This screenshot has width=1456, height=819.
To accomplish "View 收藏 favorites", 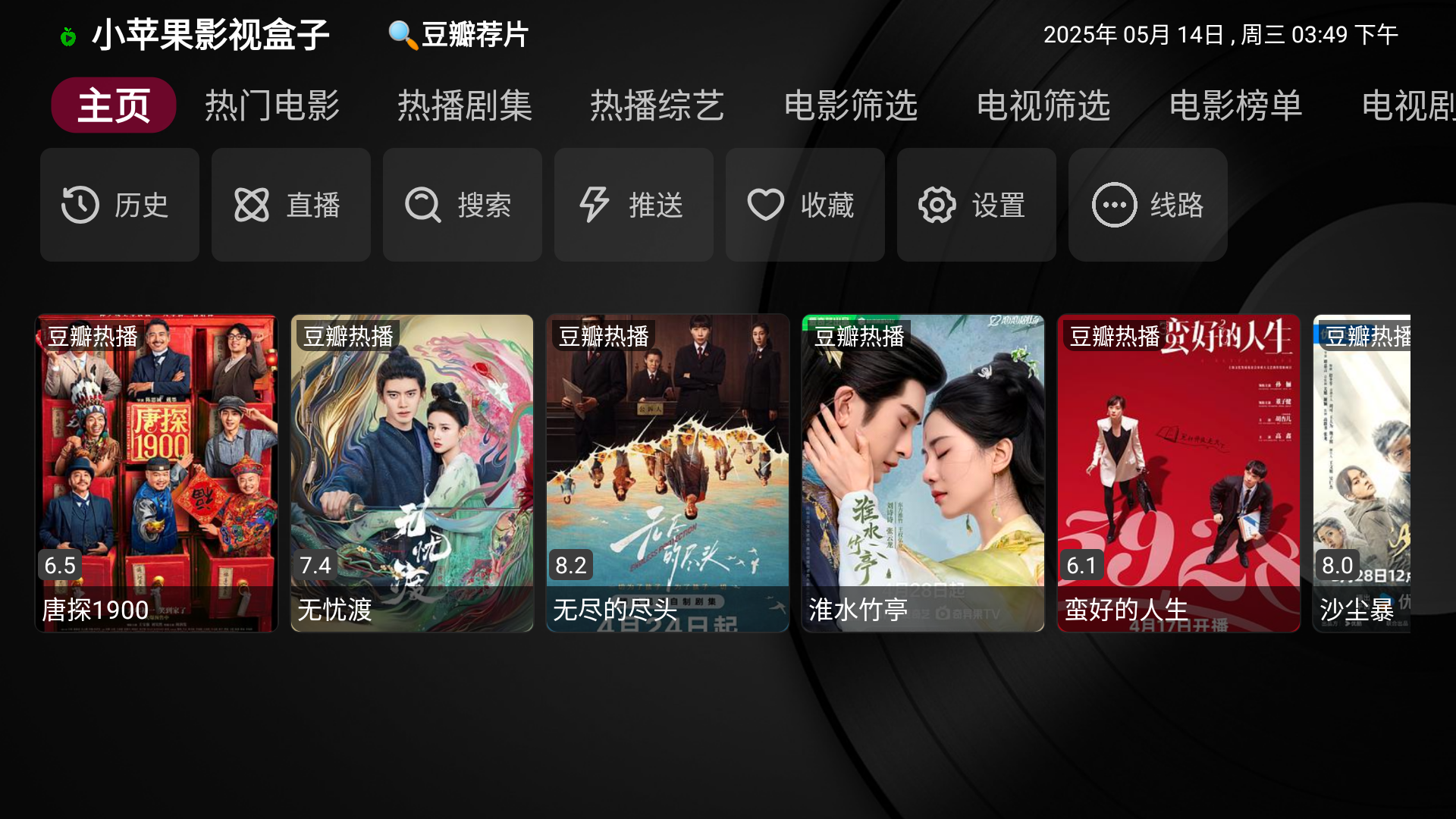I will click(x=805, y=205).
